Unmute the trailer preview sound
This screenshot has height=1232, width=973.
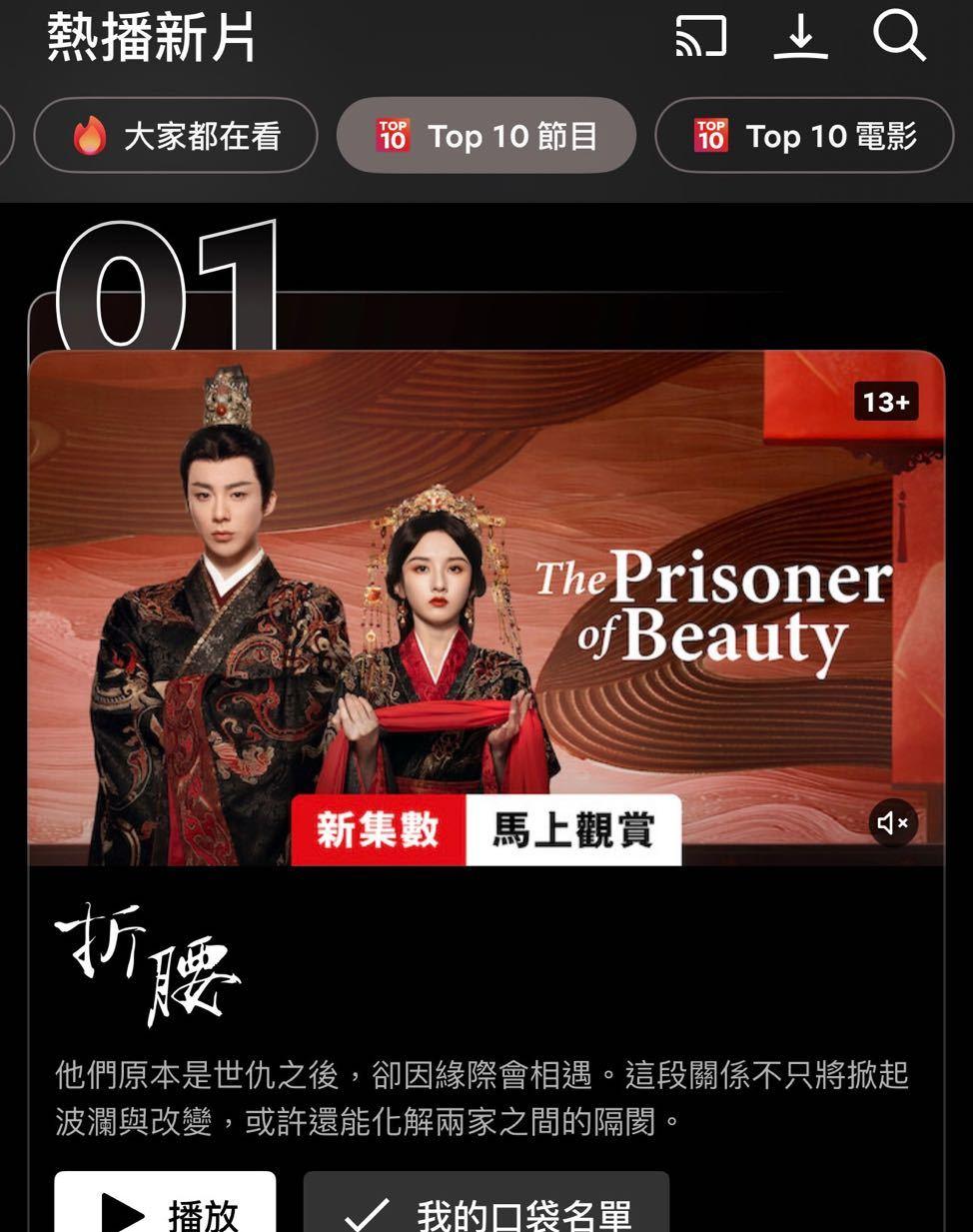tap(892, 823)
